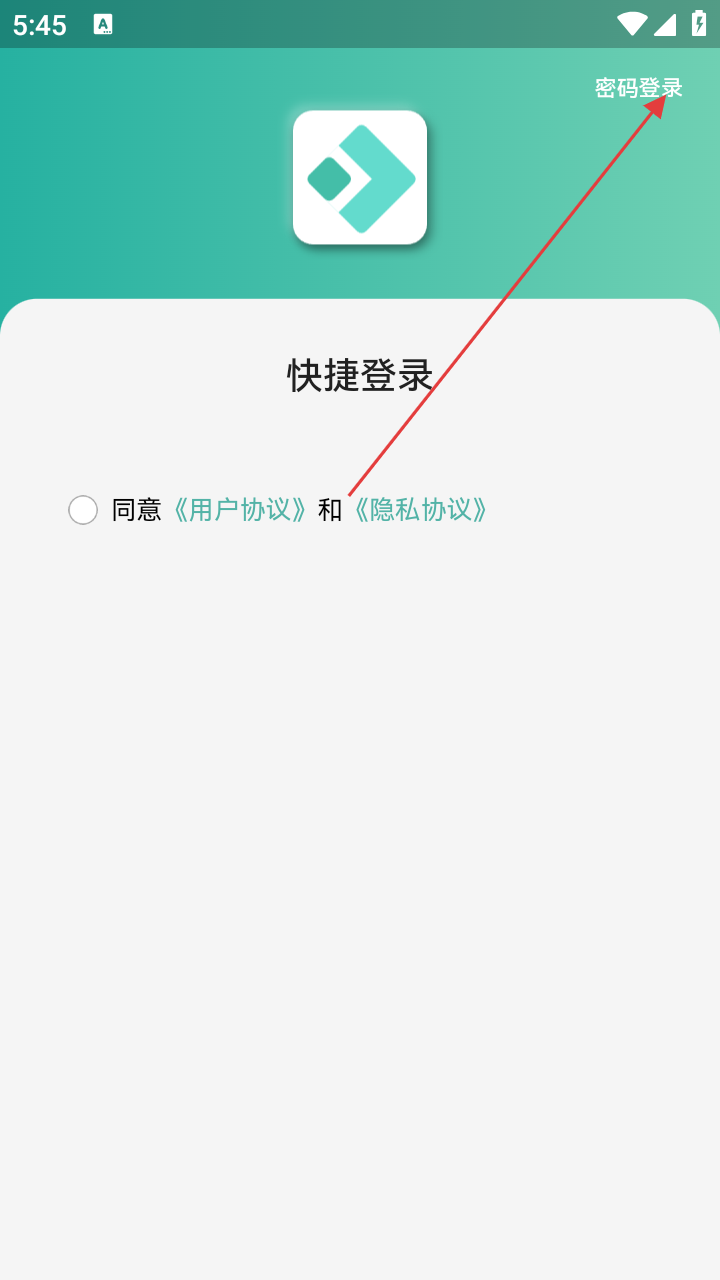Open the 《用户协议》 user agreement link
The image size is (720, 1280).
[239, 510]
